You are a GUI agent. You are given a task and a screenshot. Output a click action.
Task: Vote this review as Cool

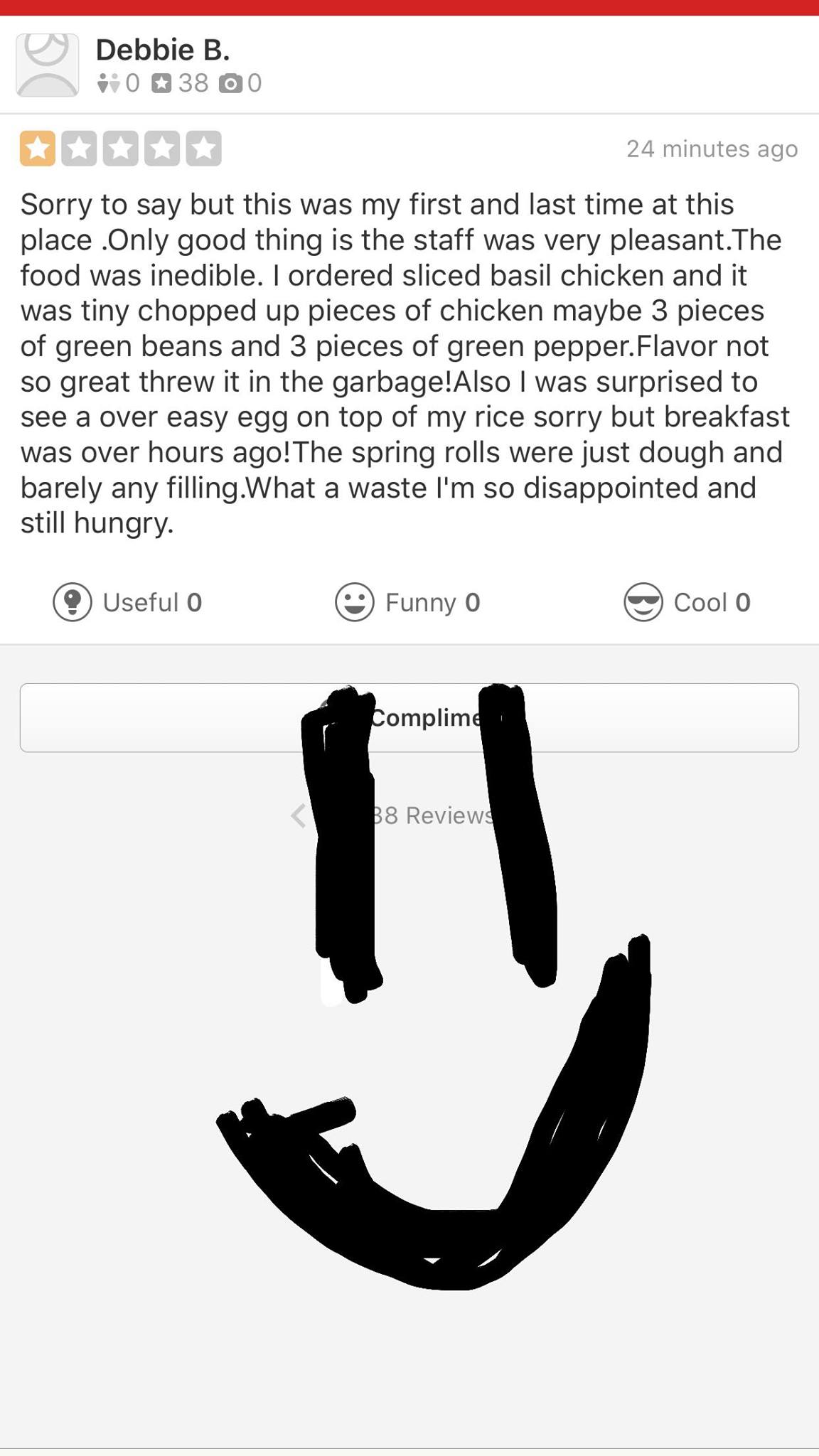pyautogui.click(x=687, y=603)
